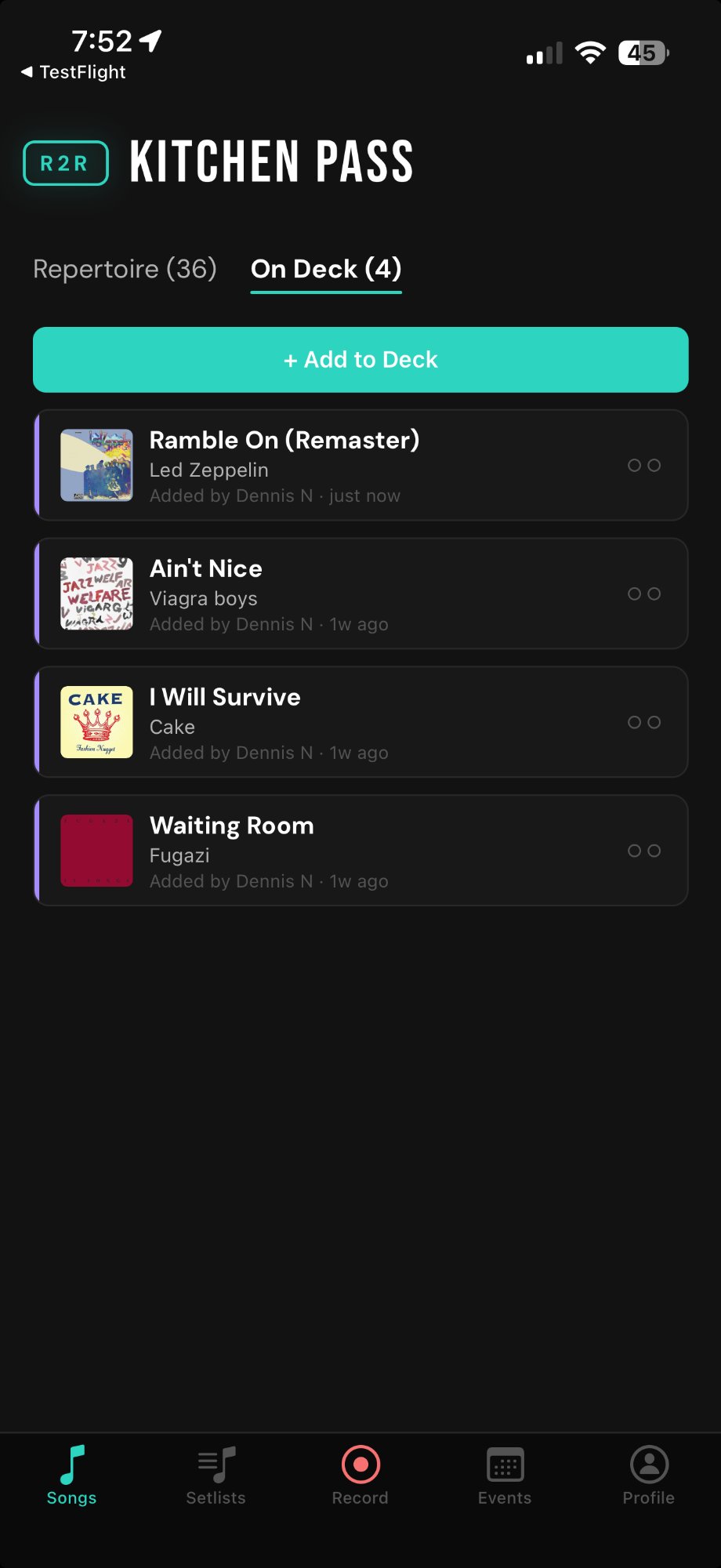Toggle the second status circle on Ain't Nice
721x1568 pixels.
tap(656, 593)
